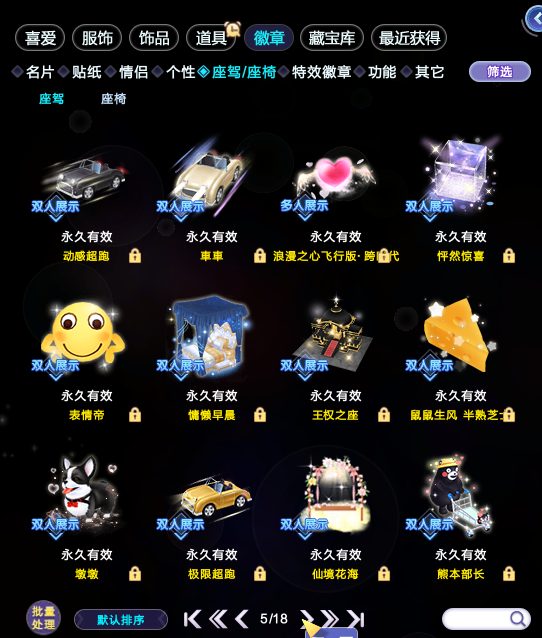Jump to the last page
Image resolution: width=542 pixels, height=638 pixels.
356,619
